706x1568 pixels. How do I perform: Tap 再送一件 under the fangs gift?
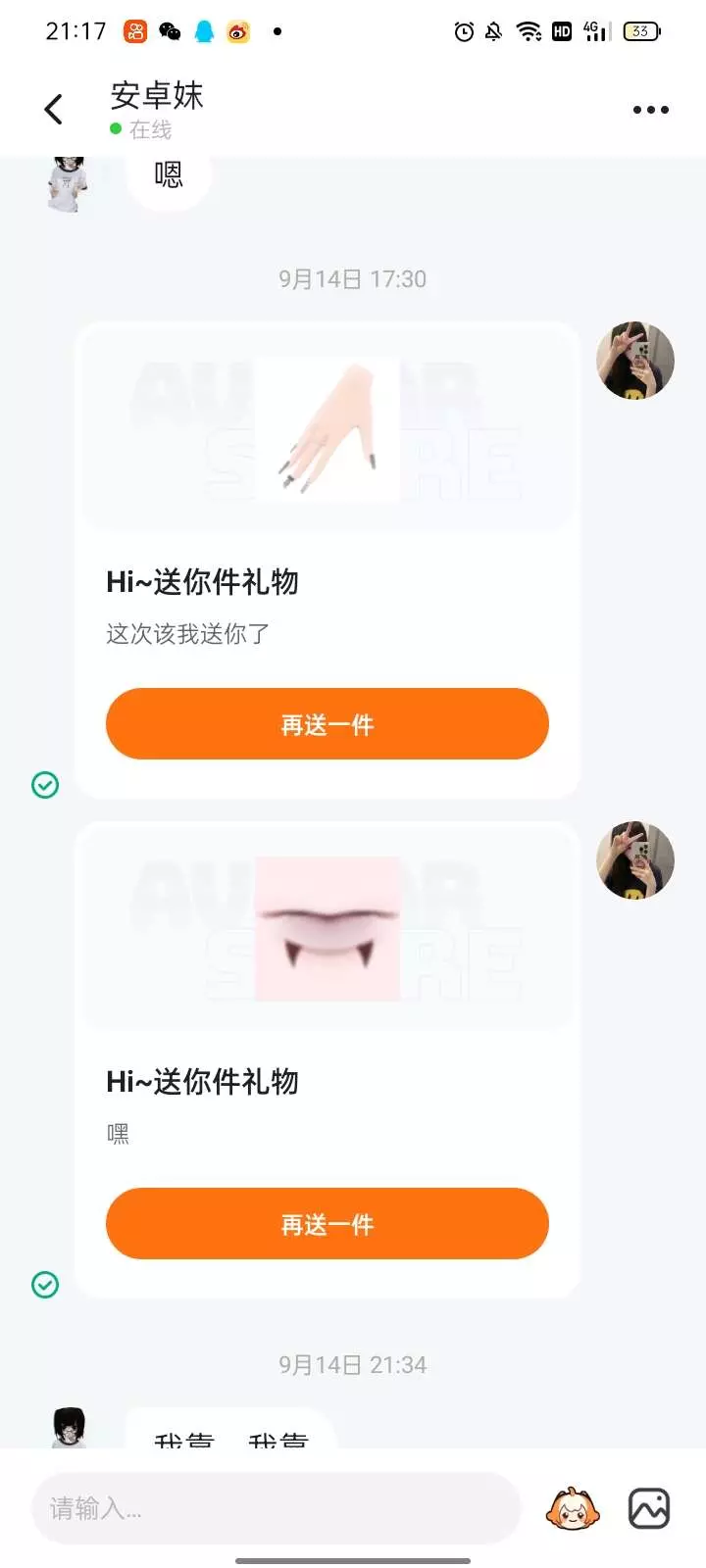[327, 1224]
